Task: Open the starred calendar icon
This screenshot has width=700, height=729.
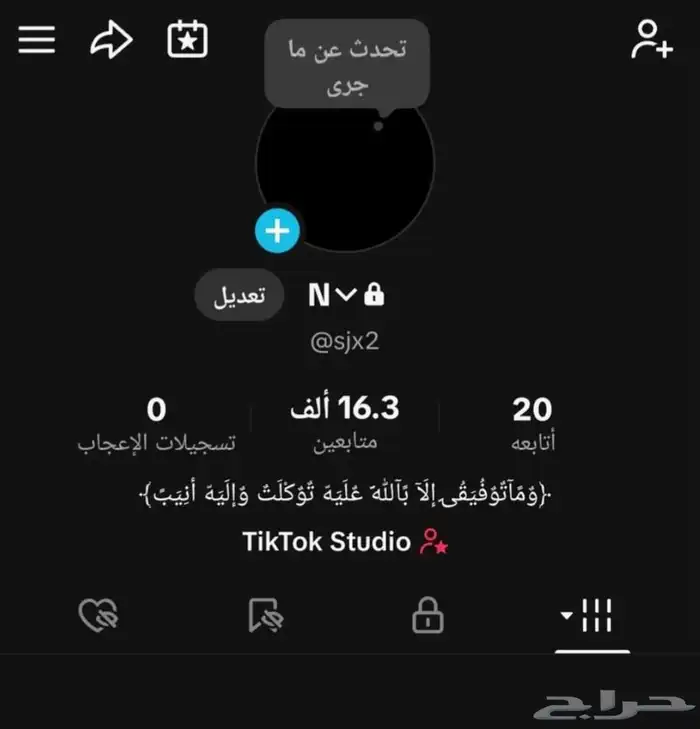Action: [x=187, y=40]
